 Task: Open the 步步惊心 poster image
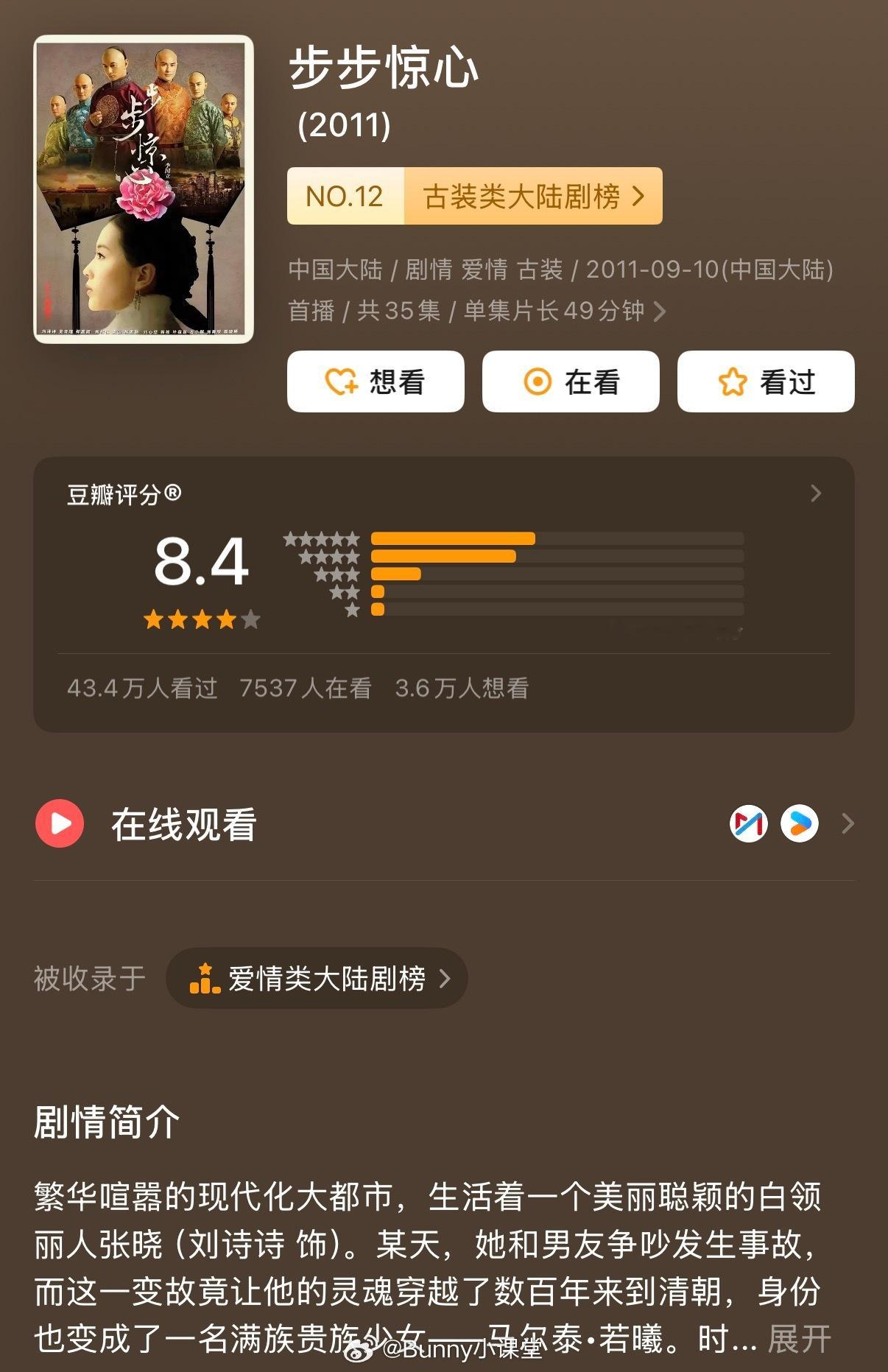pos(144,189)
